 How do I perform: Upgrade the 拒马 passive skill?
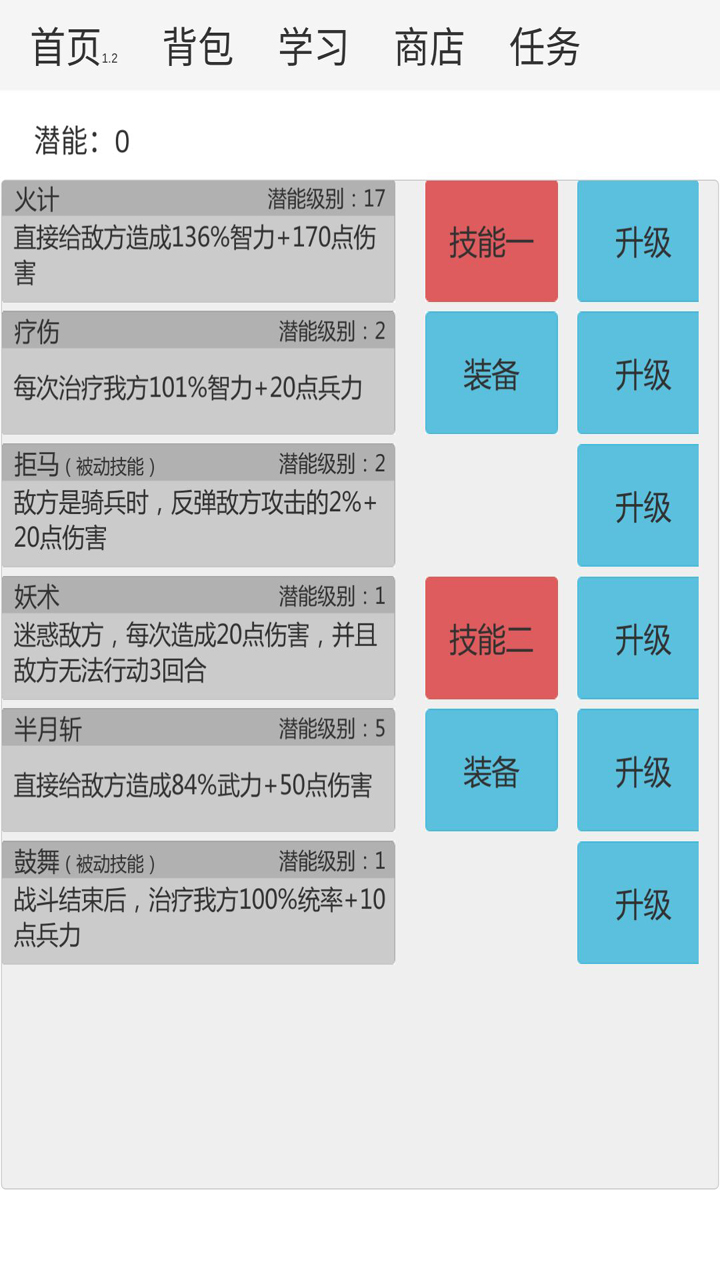pos(640,505)
